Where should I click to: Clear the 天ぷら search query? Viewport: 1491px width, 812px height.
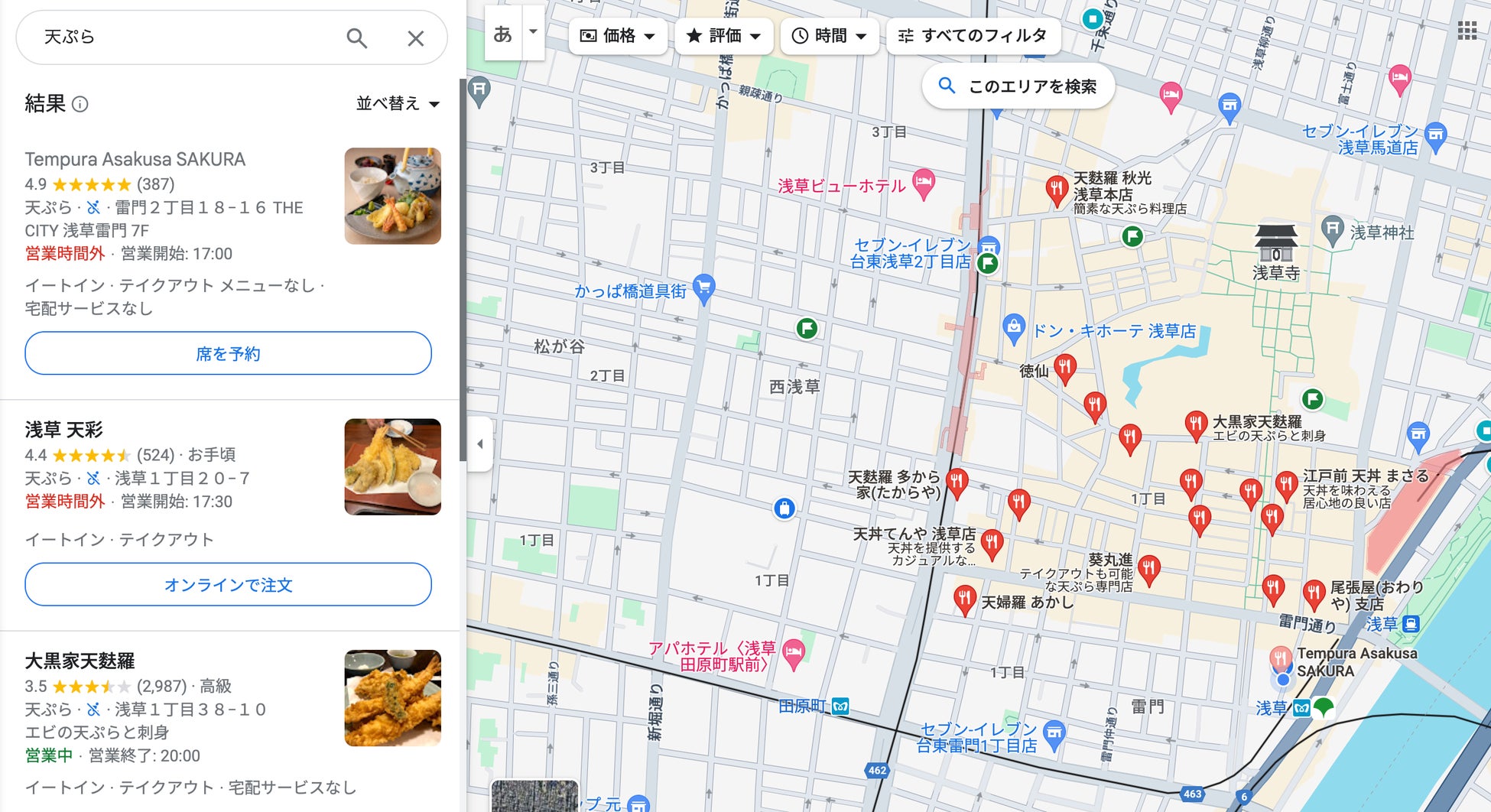(415, 37)
